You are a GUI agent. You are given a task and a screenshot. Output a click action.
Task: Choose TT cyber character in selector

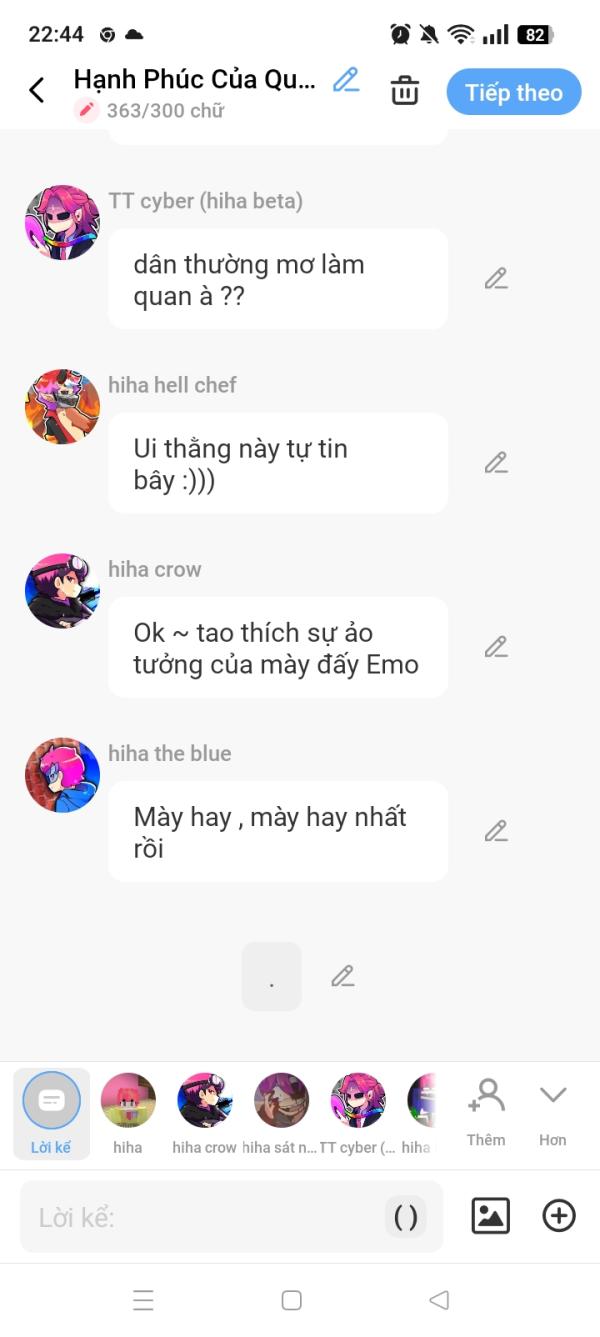click(x=358, y=1114)
